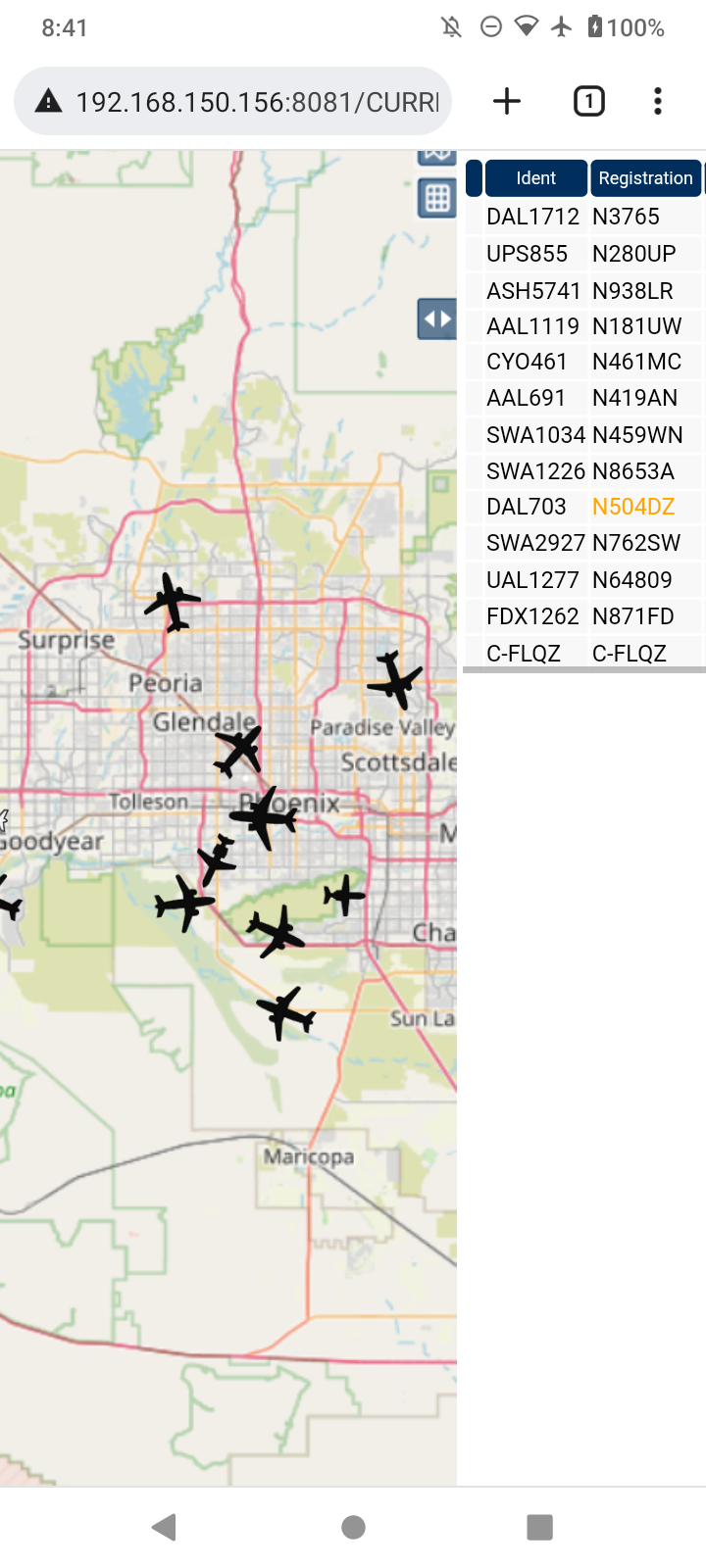This screenshot has width=706, height=1568.
Task: Sort the table by Registration column
Action: (x=645, y=178)
